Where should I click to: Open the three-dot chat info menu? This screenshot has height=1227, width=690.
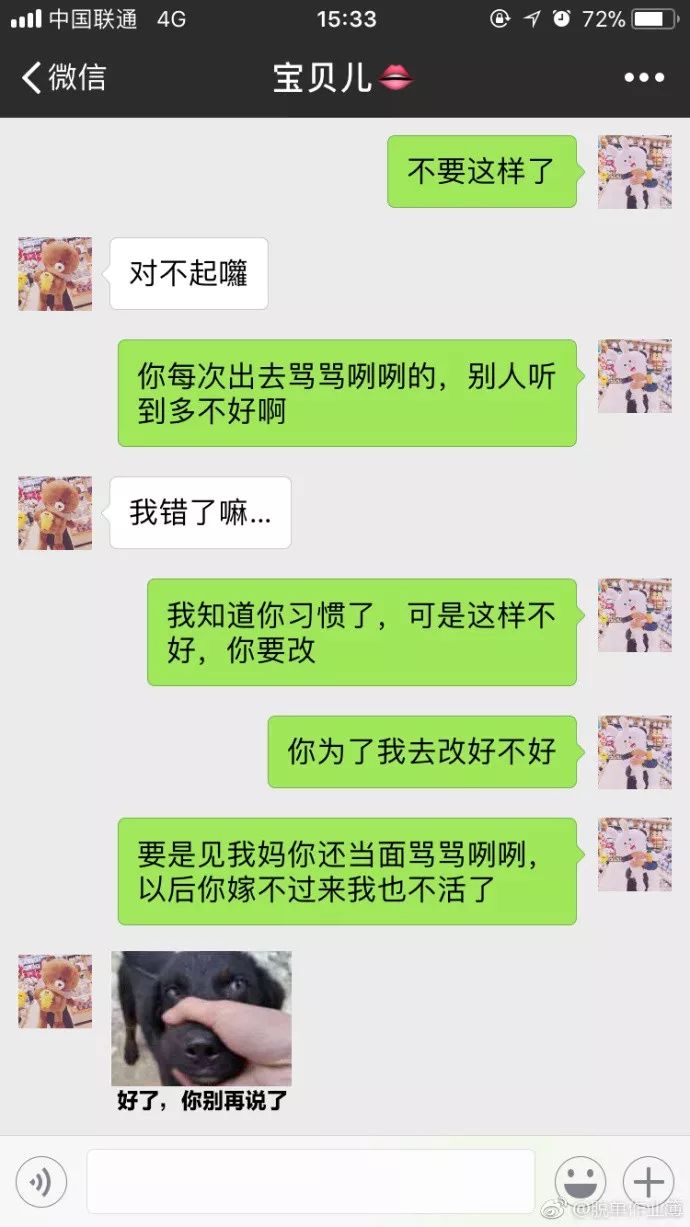coord(644,78)
